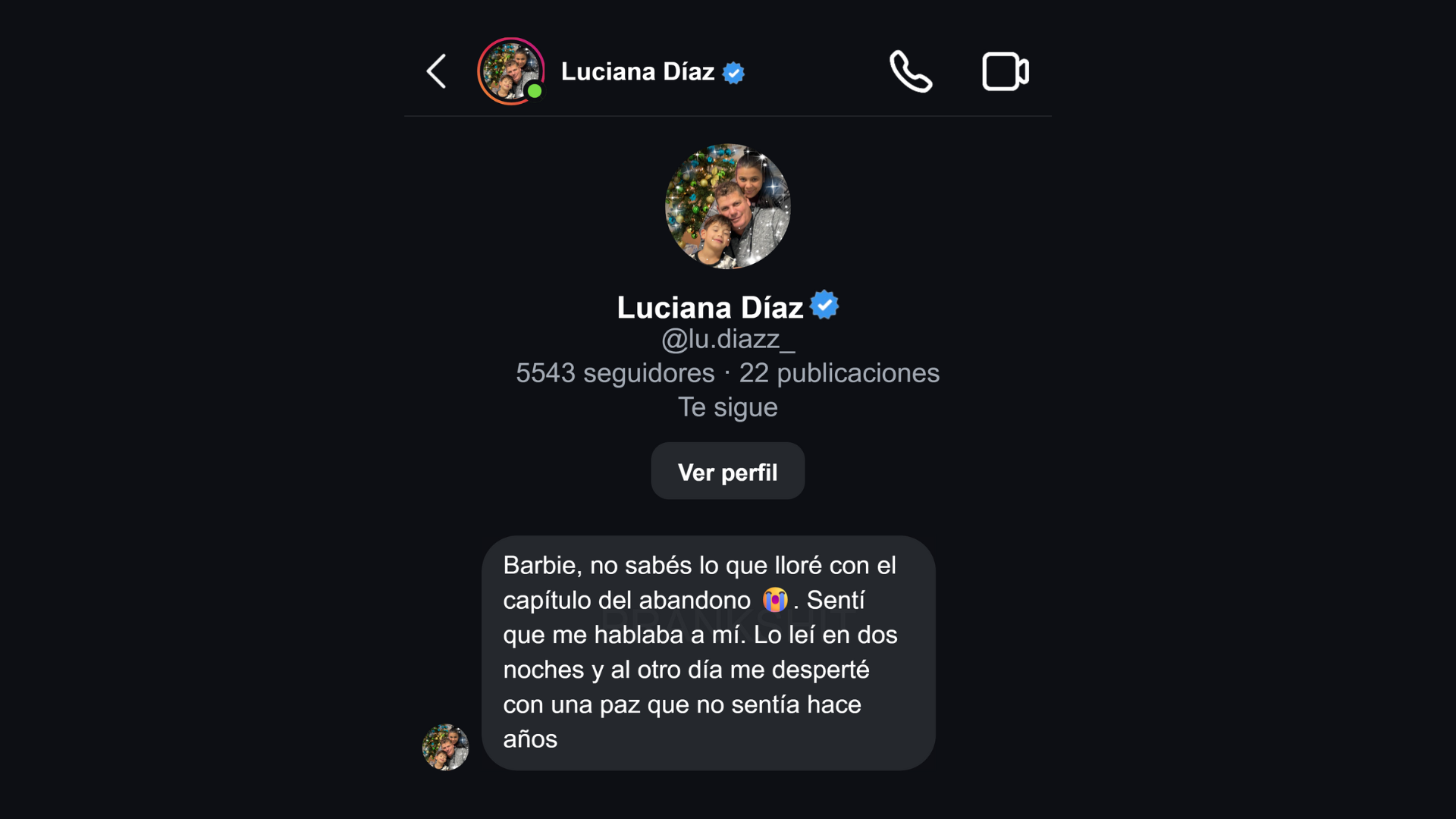Tap the Ver perfil button
This screenshot has width=1456, height=819.
point(727,472)
